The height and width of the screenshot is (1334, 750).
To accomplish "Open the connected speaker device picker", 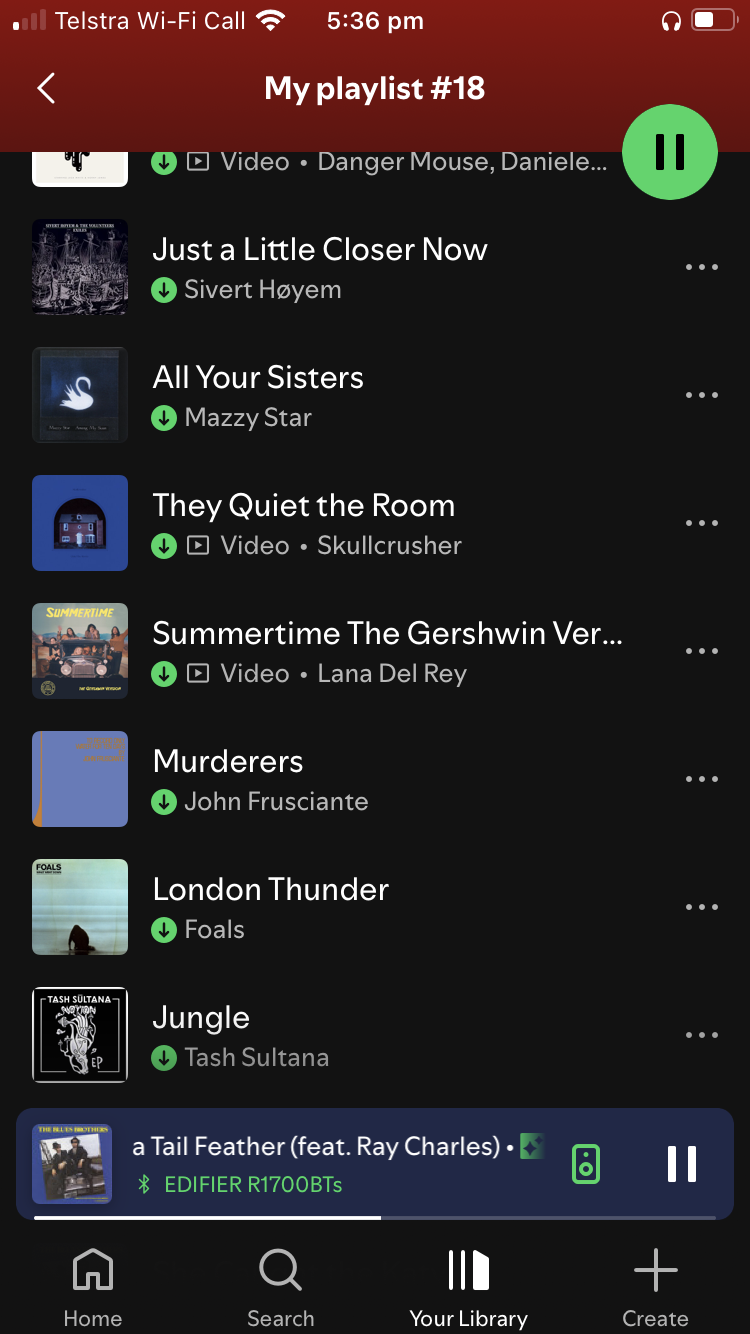I will [586, 1164].
